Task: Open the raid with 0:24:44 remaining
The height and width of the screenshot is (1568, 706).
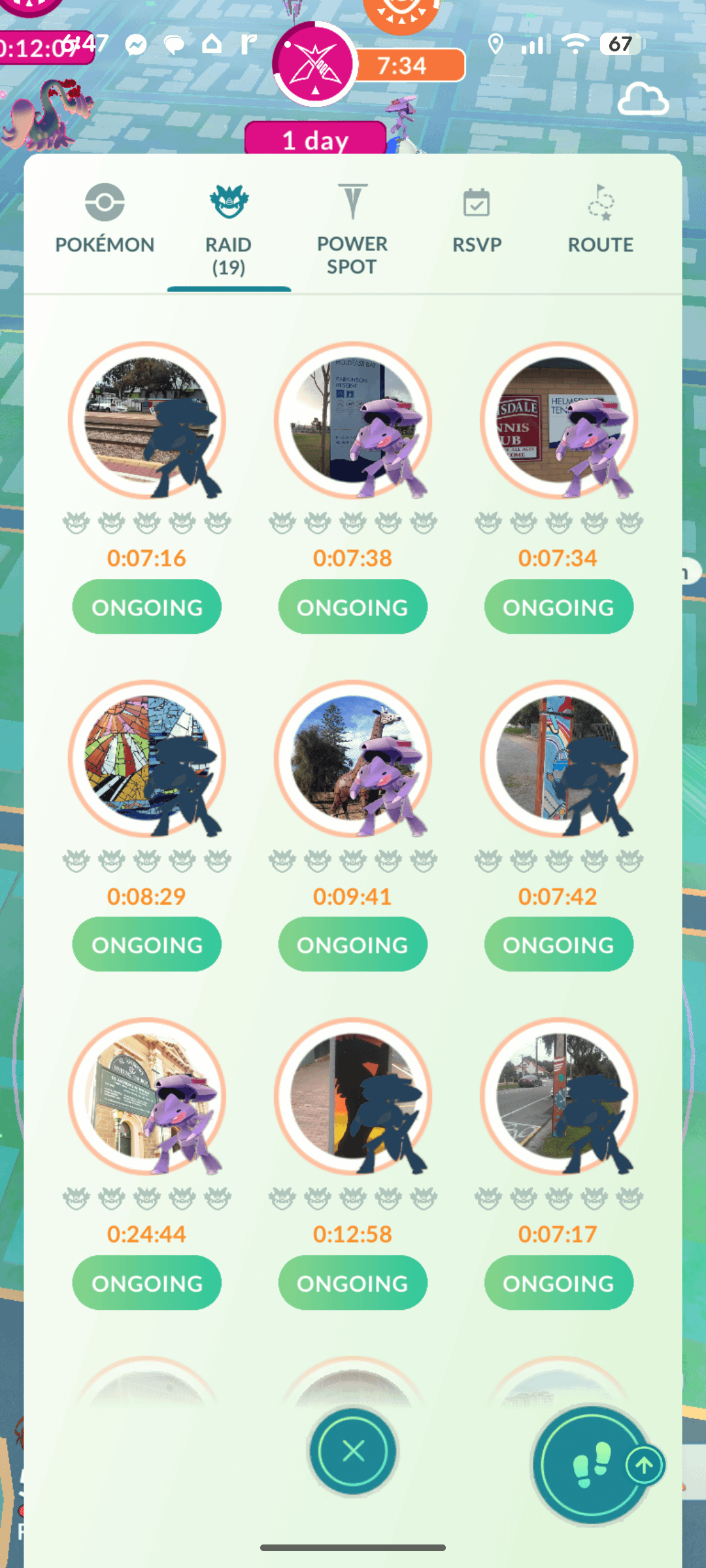Action: (x=147, y=1097)
